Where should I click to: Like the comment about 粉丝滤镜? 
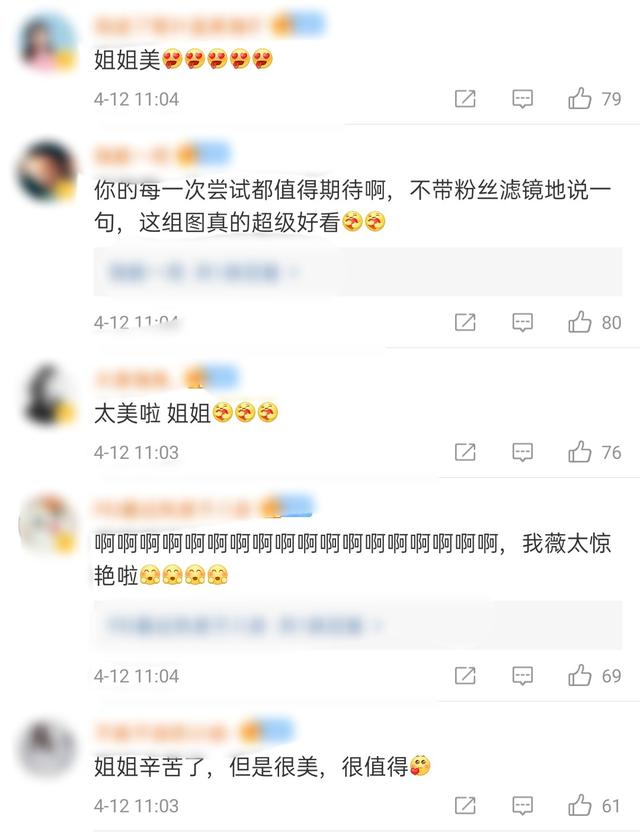pyautogui.click(x=580, y=322)
